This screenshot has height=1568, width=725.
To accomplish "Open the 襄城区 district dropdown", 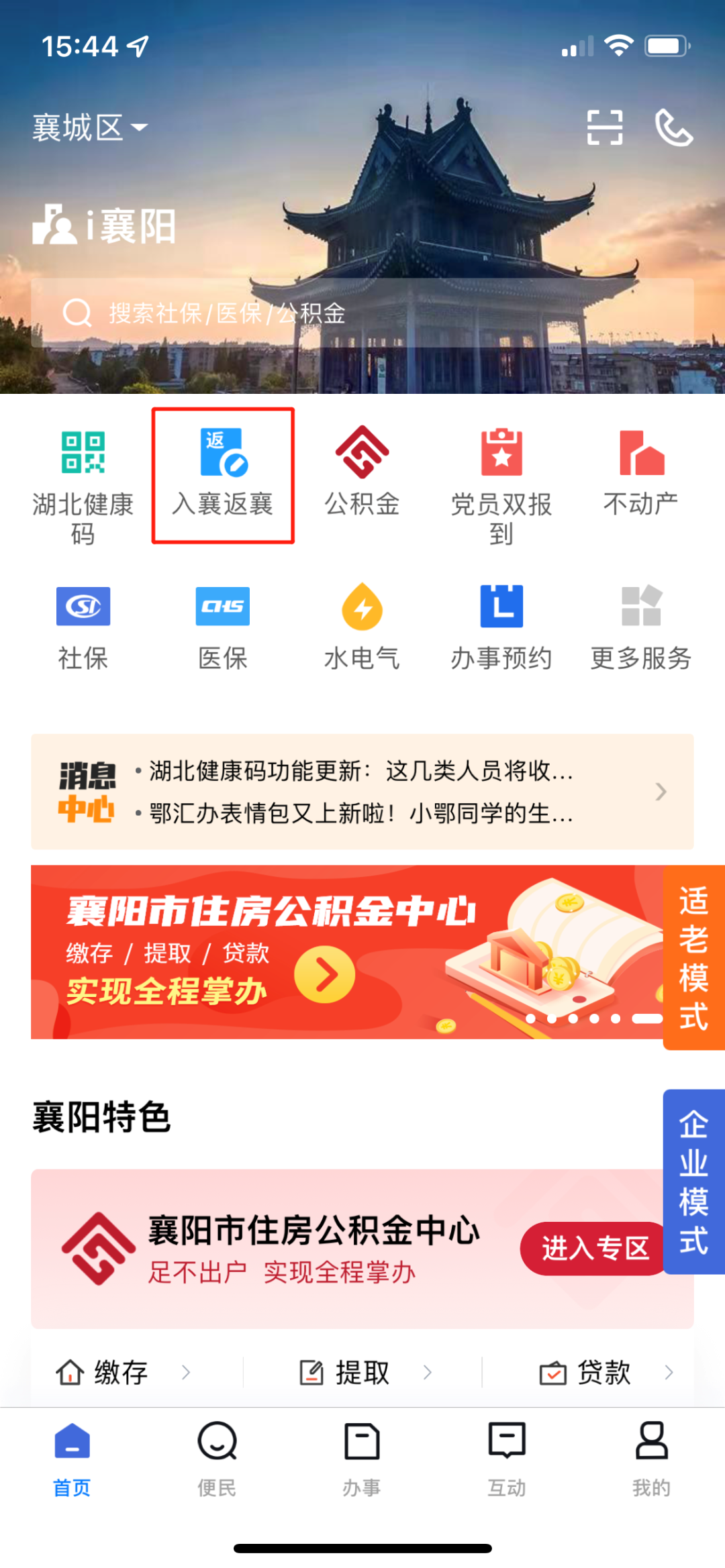I will coord(90,127).
